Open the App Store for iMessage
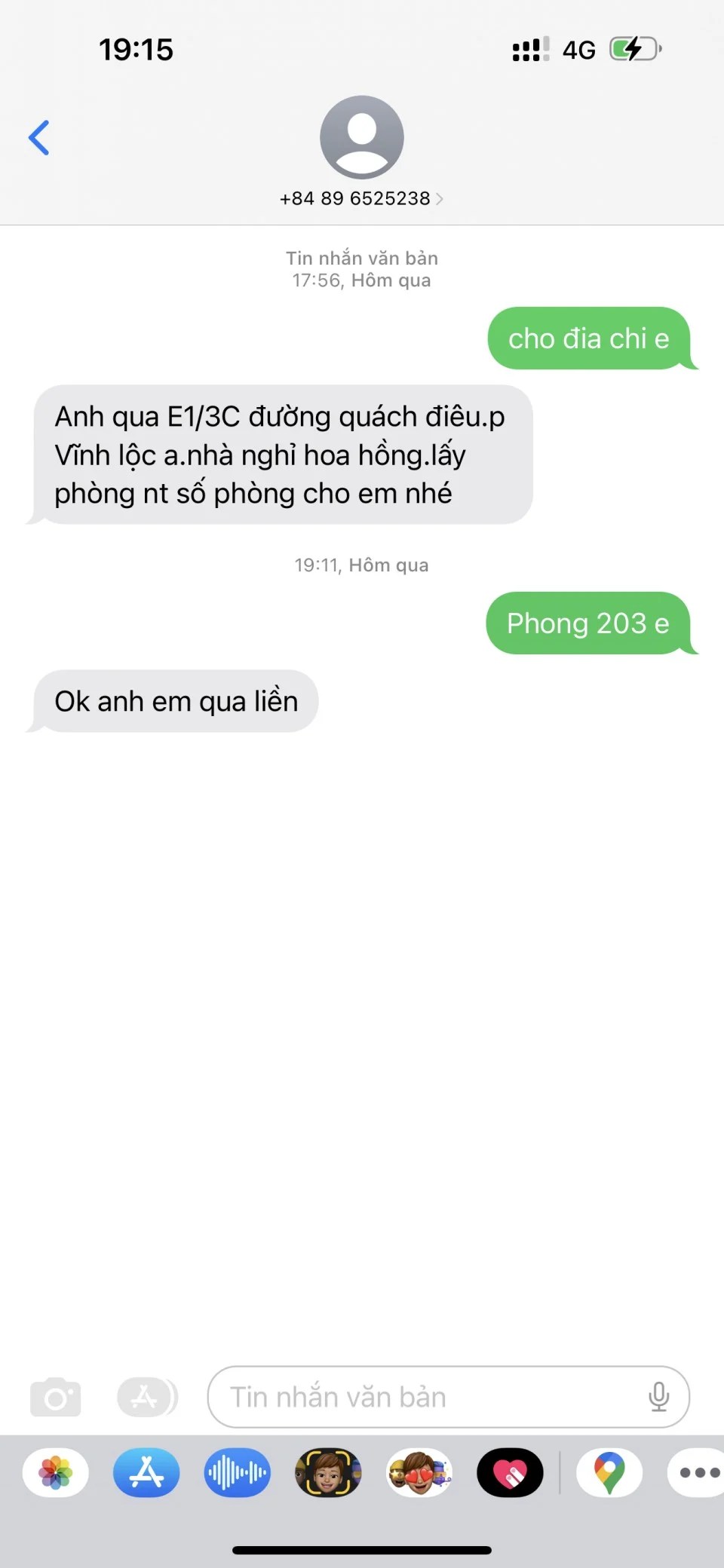The width and height of the screenshot is (724, 1568). [146, 1472]
